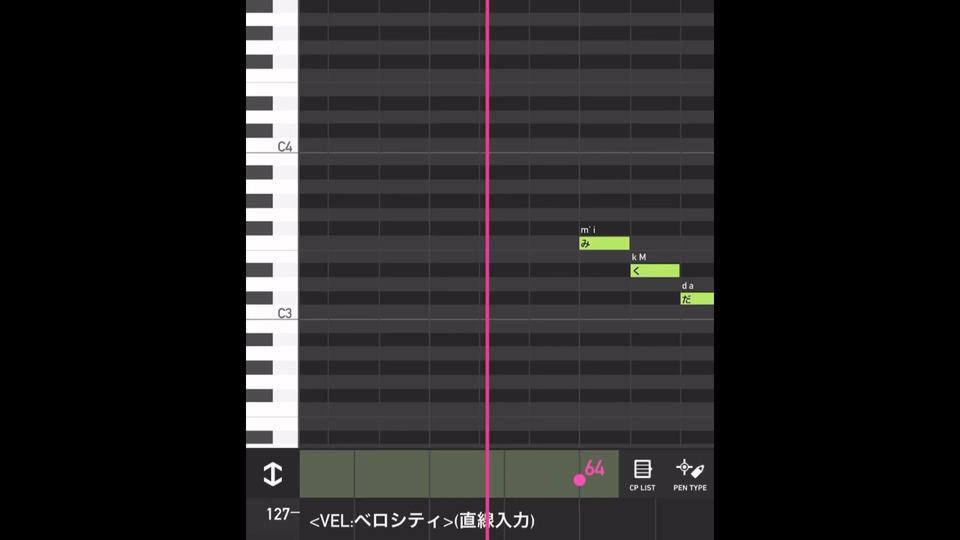The image size is (960, 540).
Task: Select the note with lyric み
Action: tap(604, 243)
